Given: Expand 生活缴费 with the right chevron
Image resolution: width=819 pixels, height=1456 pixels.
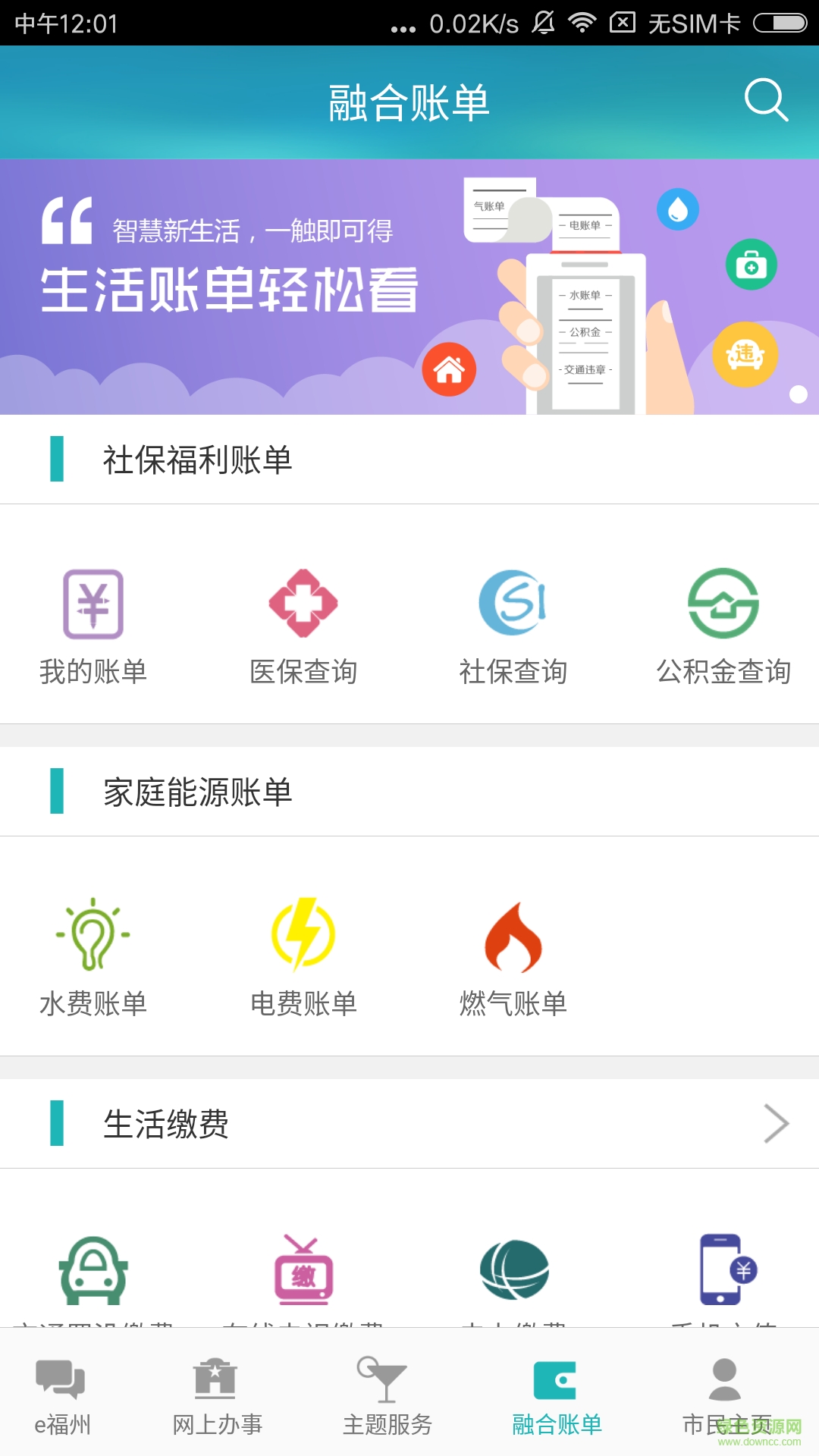Looking at the screenshot, I should click(777, 1124).
